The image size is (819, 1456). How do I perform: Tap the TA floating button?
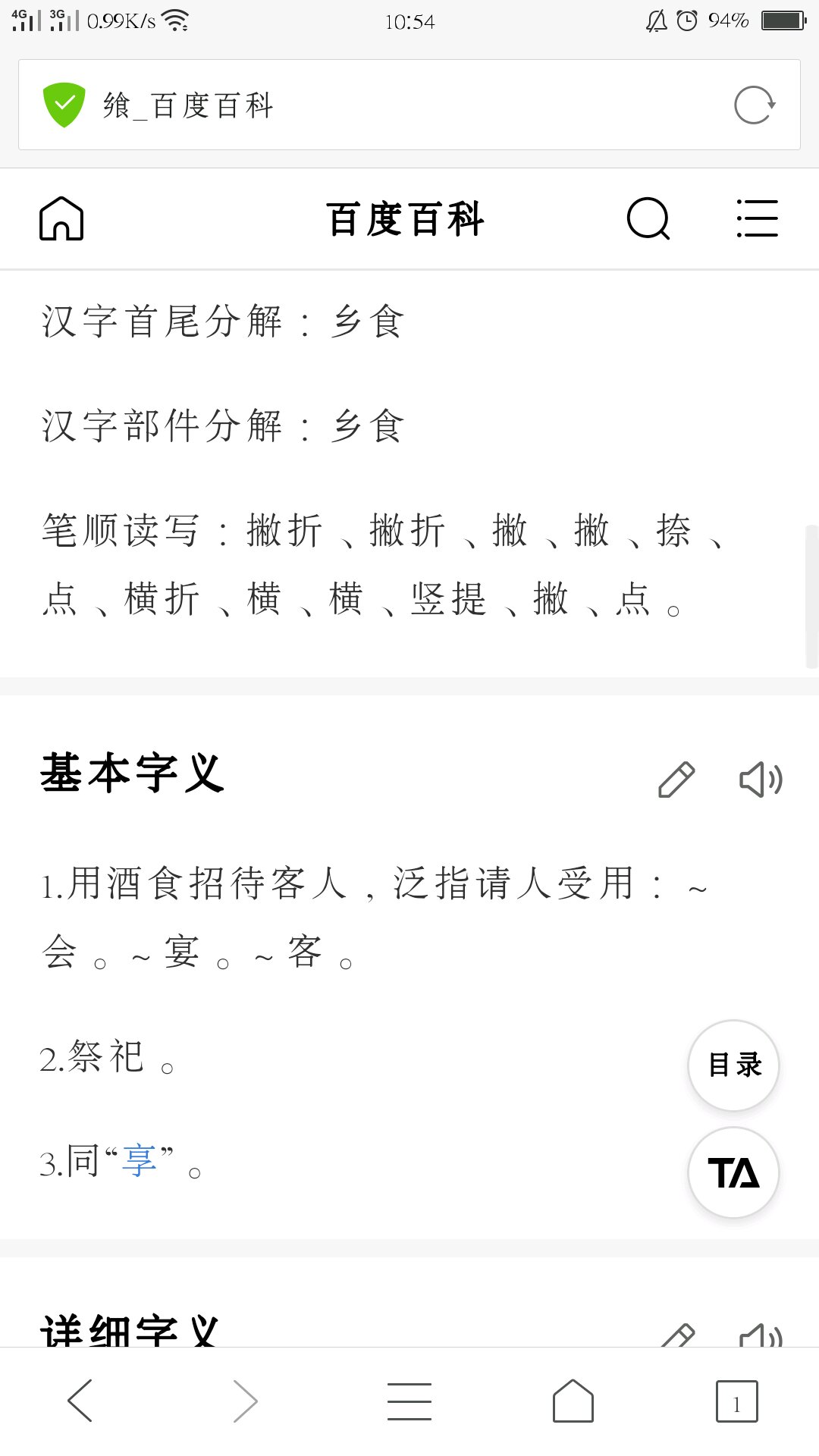pyautogui.click(x=733, y=1172)
